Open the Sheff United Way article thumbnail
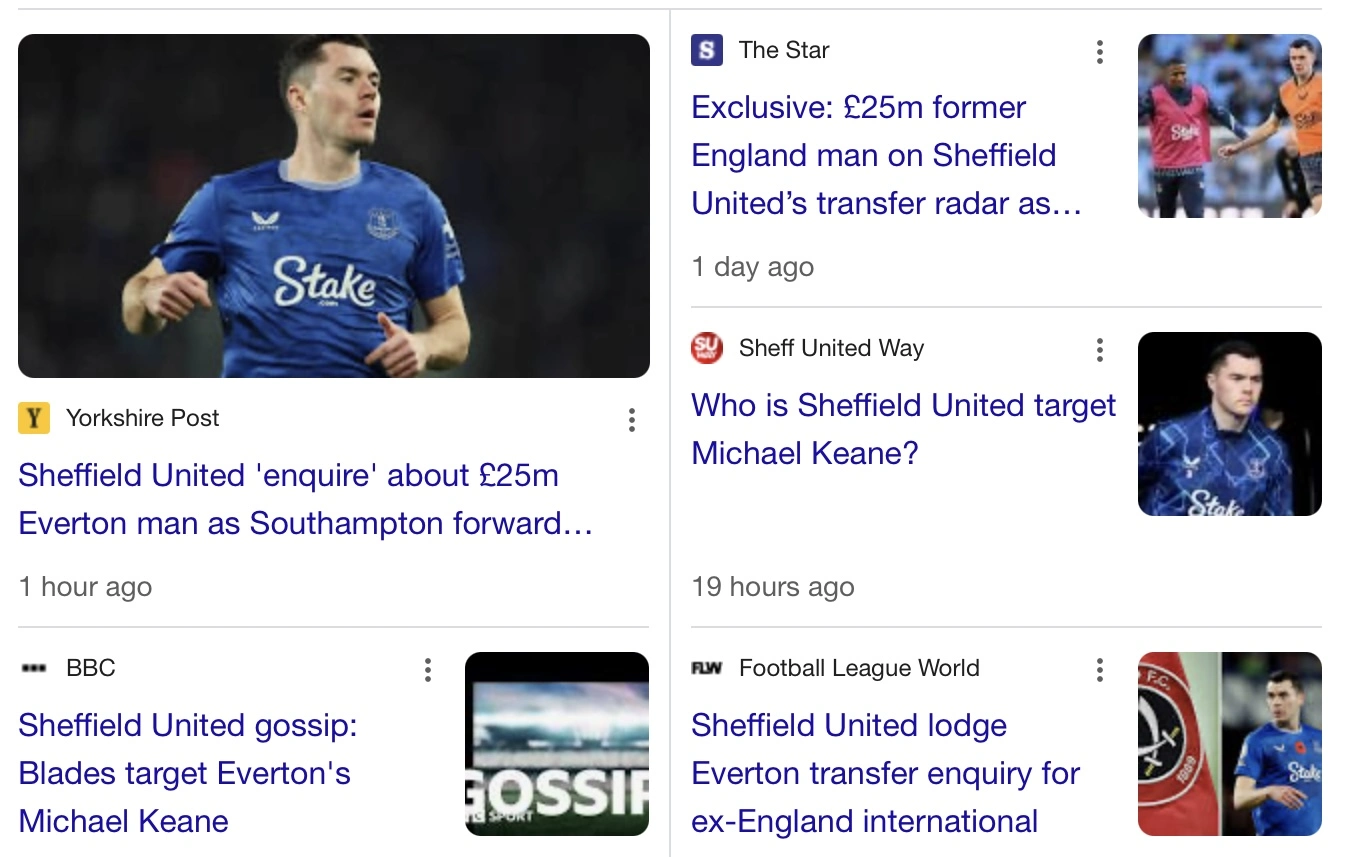Viewport: 1371px width, 857px height. 1229,424
